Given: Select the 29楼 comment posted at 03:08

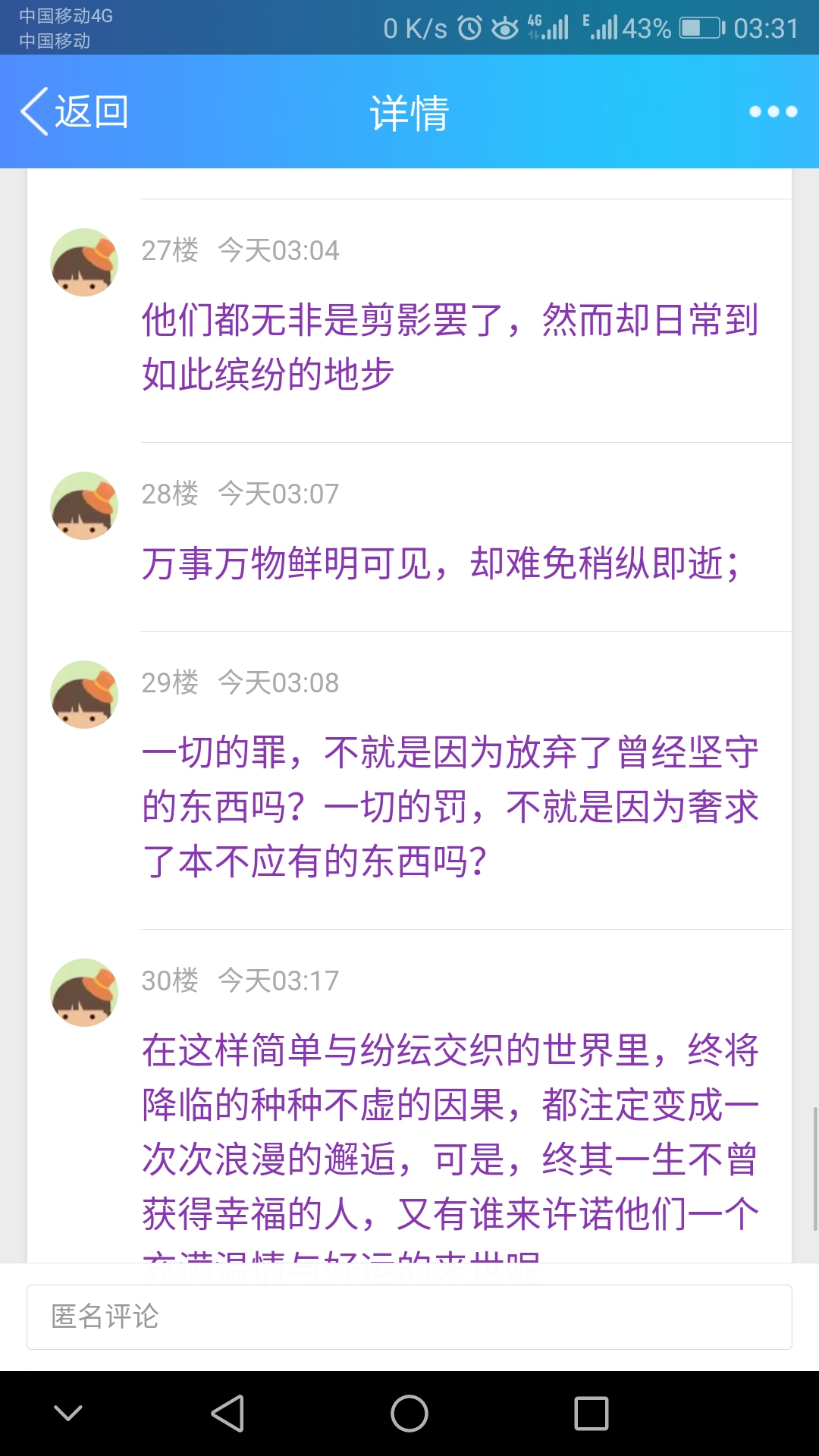Looking at the screenshot, I should (450, 806).
